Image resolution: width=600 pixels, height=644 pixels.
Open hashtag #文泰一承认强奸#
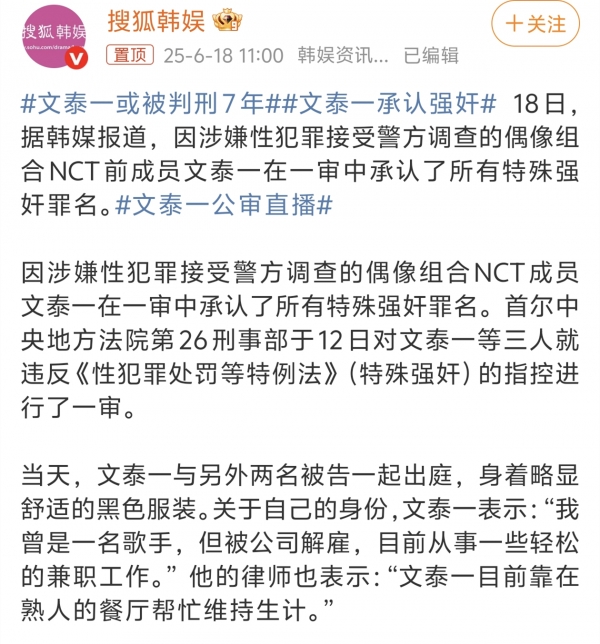coord(392,104)
